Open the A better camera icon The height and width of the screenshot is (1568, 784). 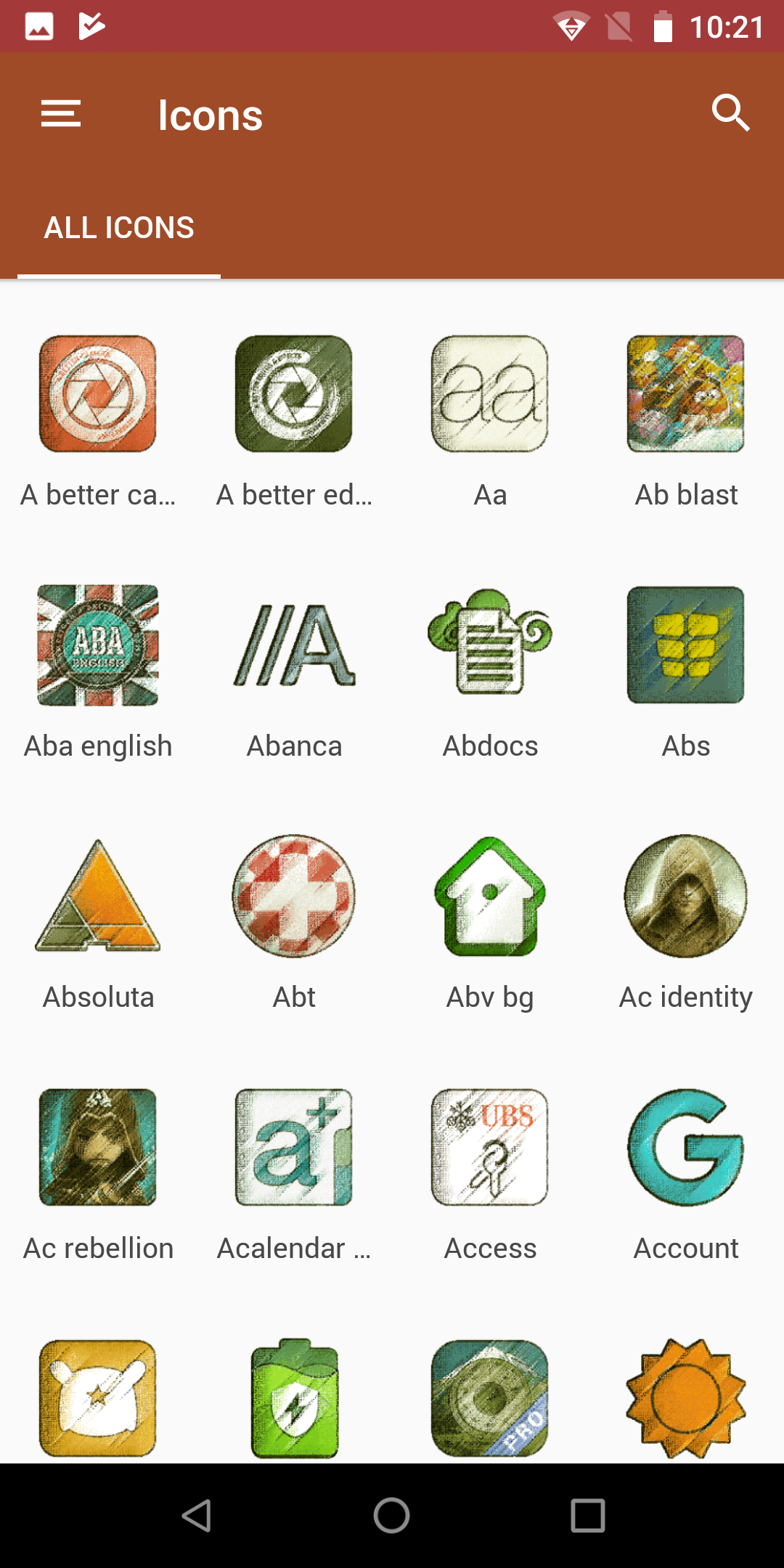click(98, 393)
